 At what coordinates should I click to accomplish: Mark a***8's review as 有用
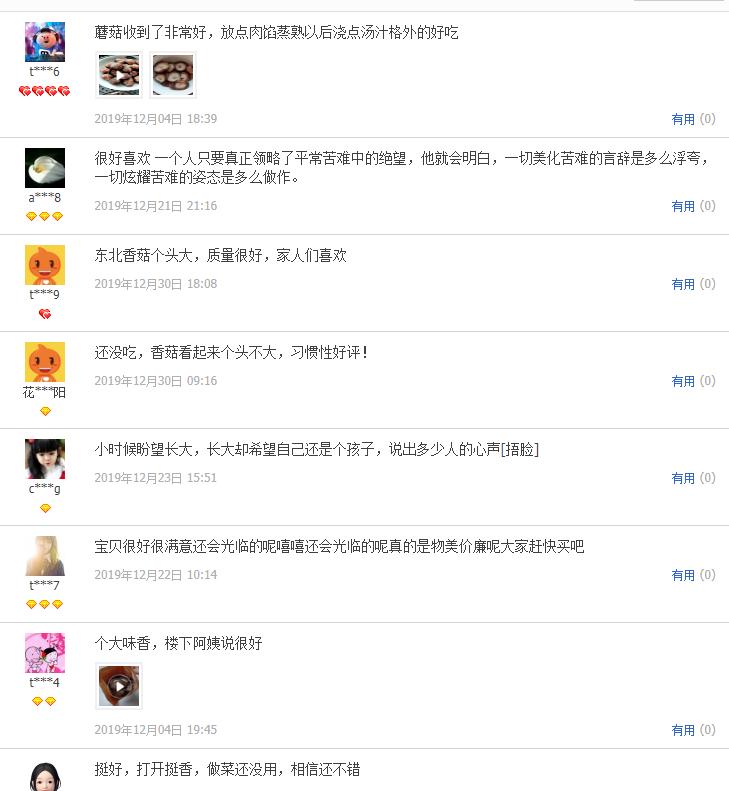coord(683,206)
